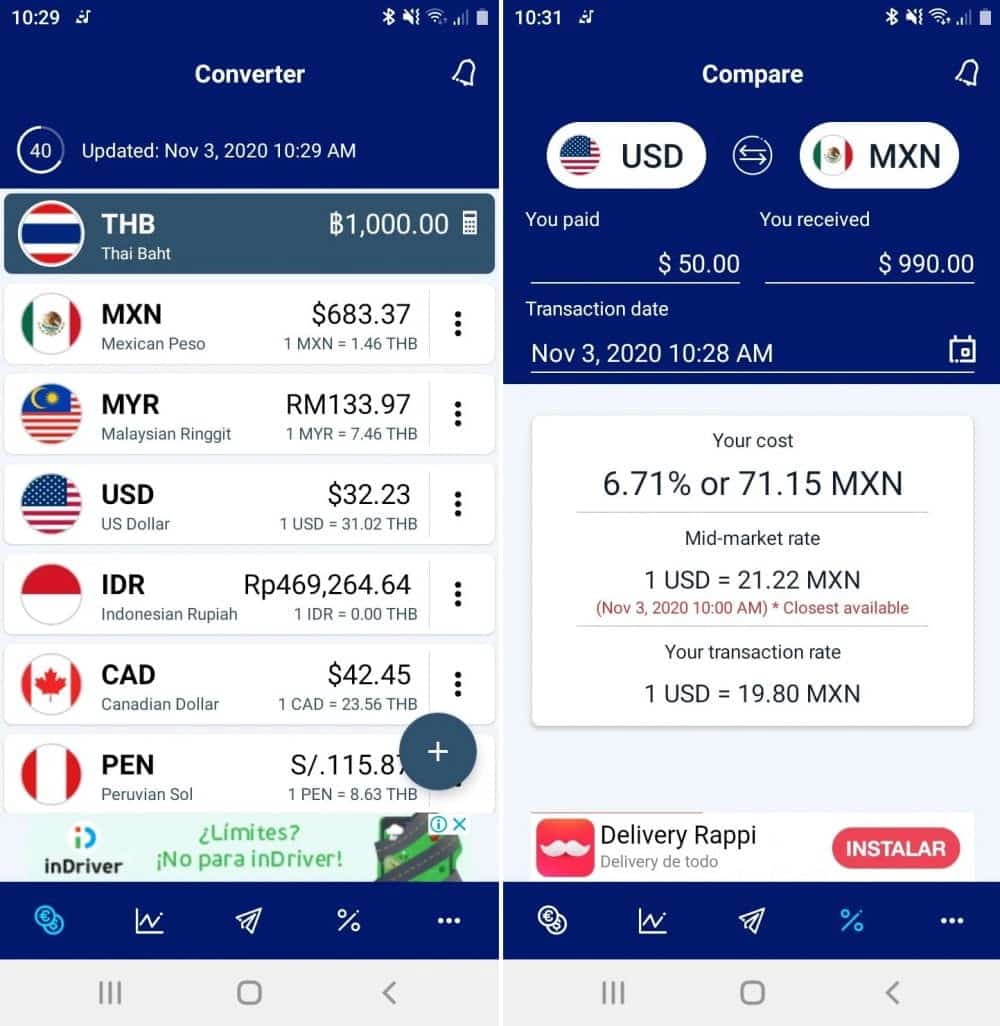Install Delivery Rappi from the ad
1000x1026 pixels.
[895, 849]
